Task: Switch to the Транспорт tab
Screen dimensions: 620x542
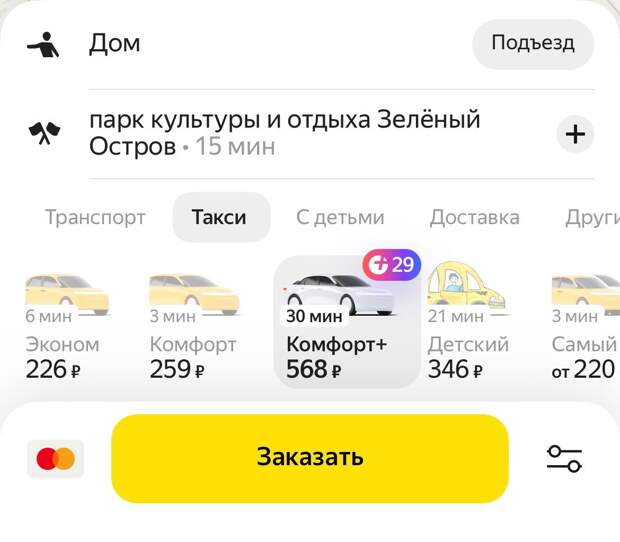Action: coord(95,217)
